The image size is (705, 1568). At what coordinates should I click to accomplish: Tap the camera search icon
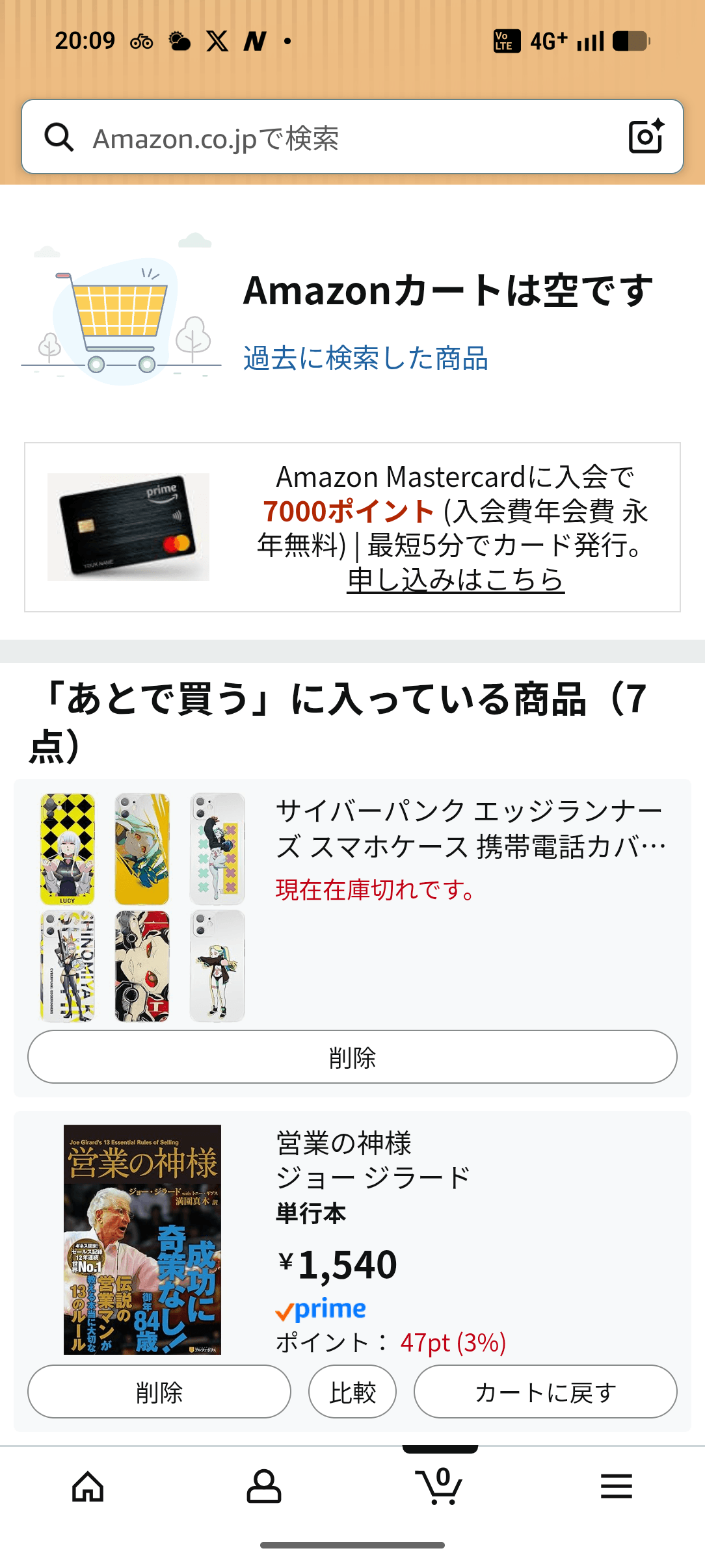(648, 136)
